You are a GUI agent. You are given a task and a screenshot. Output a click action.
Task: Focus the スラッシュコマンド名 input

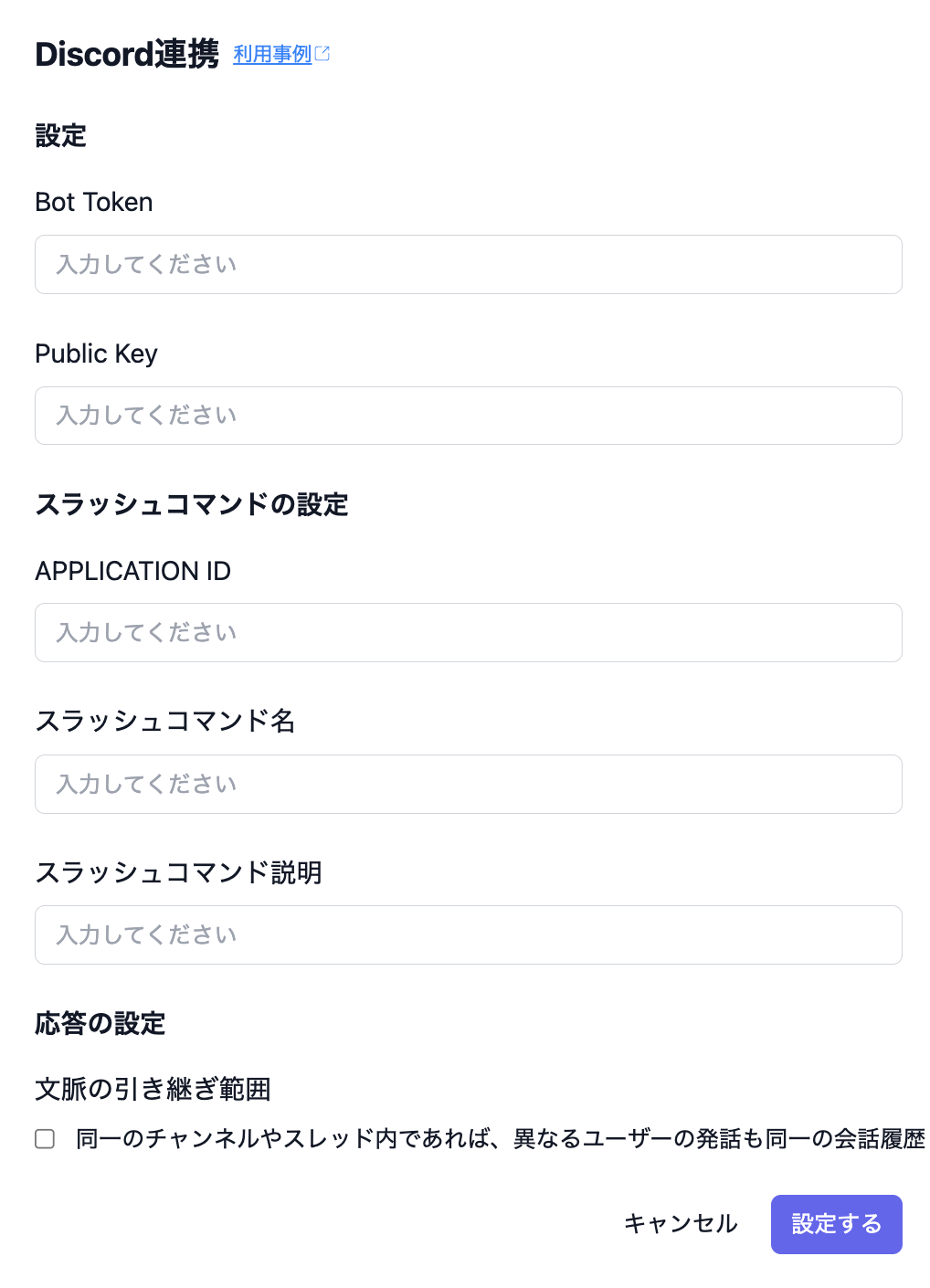click(x=468, y=784)
